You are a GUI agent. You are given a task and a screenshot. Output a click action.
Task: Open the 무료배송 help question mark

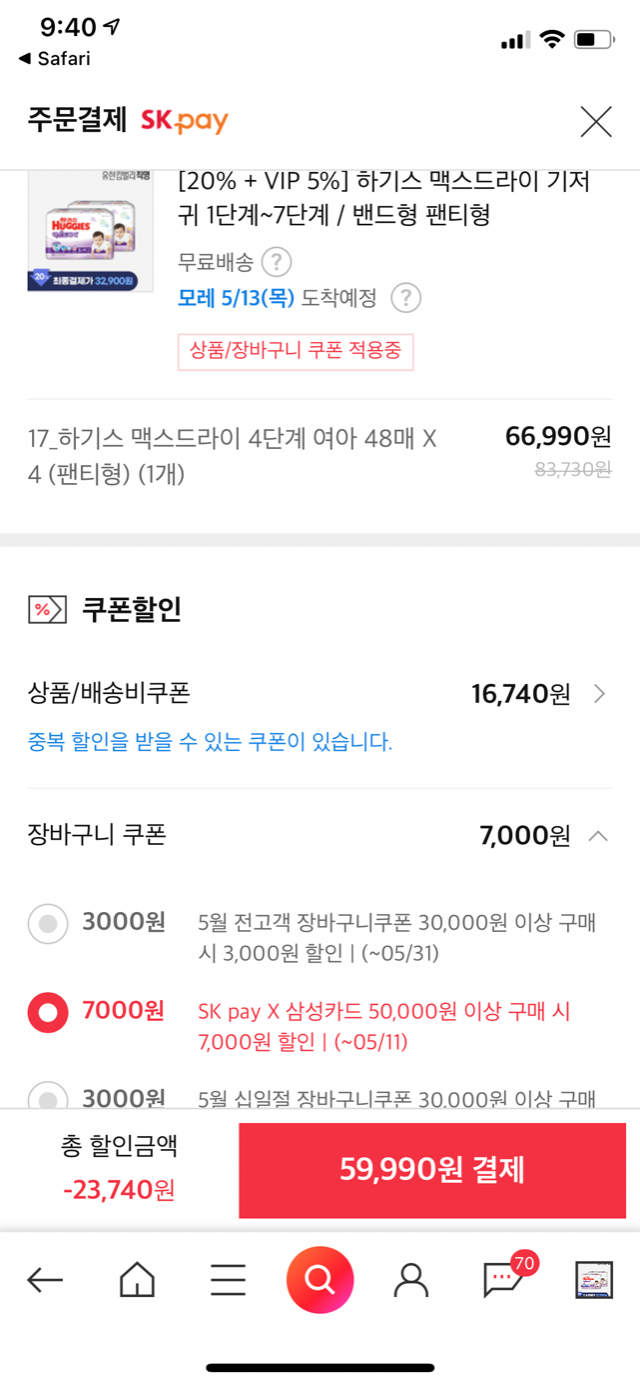pos(276,263)
